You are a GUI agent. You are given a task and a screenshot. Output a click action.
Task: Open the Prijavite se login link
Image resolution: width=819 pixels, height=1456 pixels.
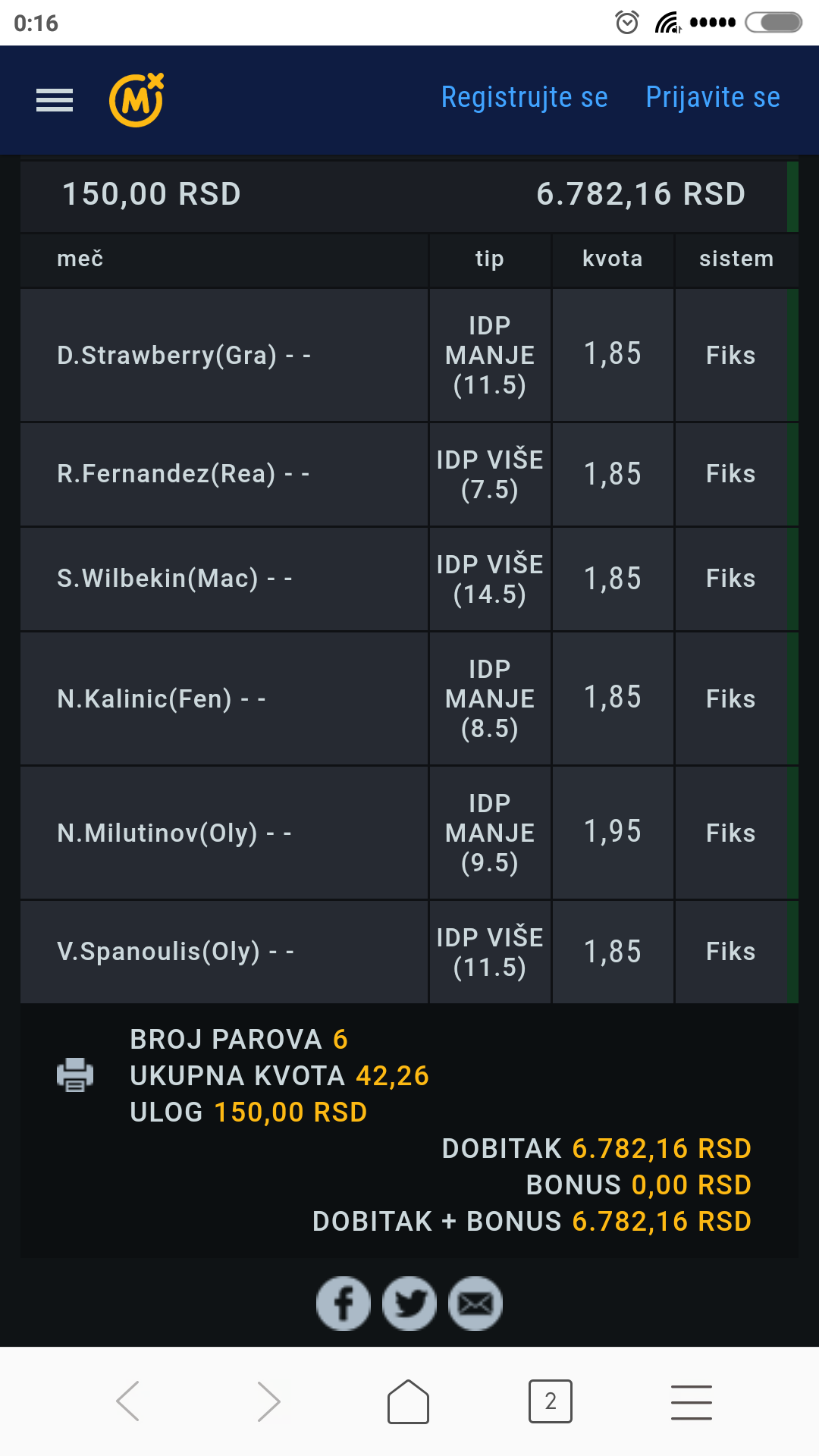click(712, 98)
